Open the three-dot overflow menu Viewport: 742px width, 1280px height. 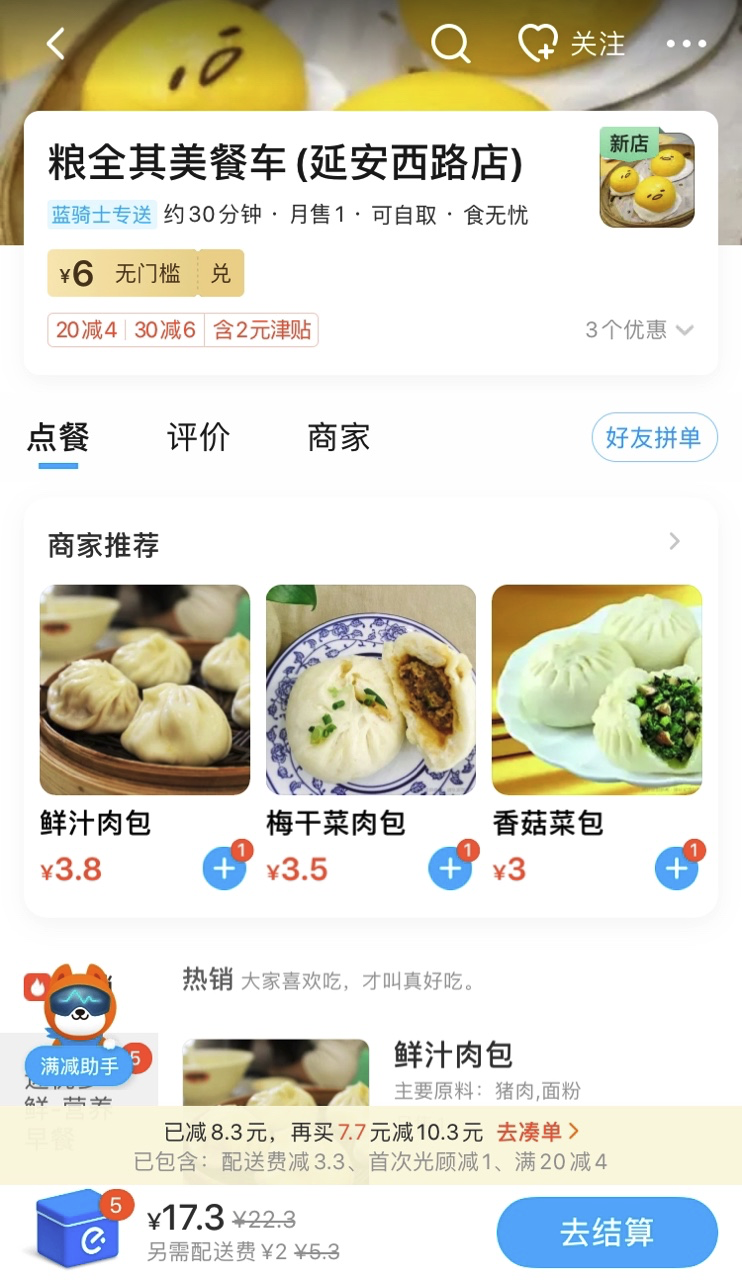(686, 44)
